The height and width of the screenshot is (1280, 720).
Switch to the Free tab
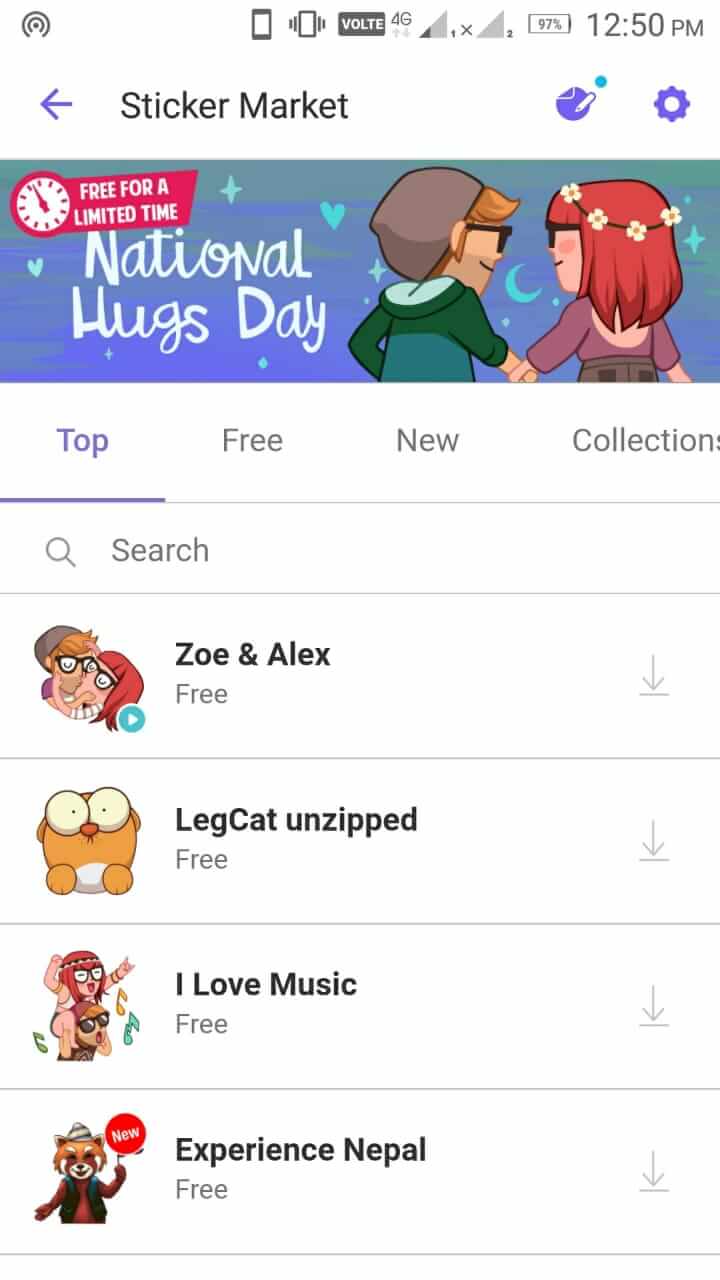252,441
